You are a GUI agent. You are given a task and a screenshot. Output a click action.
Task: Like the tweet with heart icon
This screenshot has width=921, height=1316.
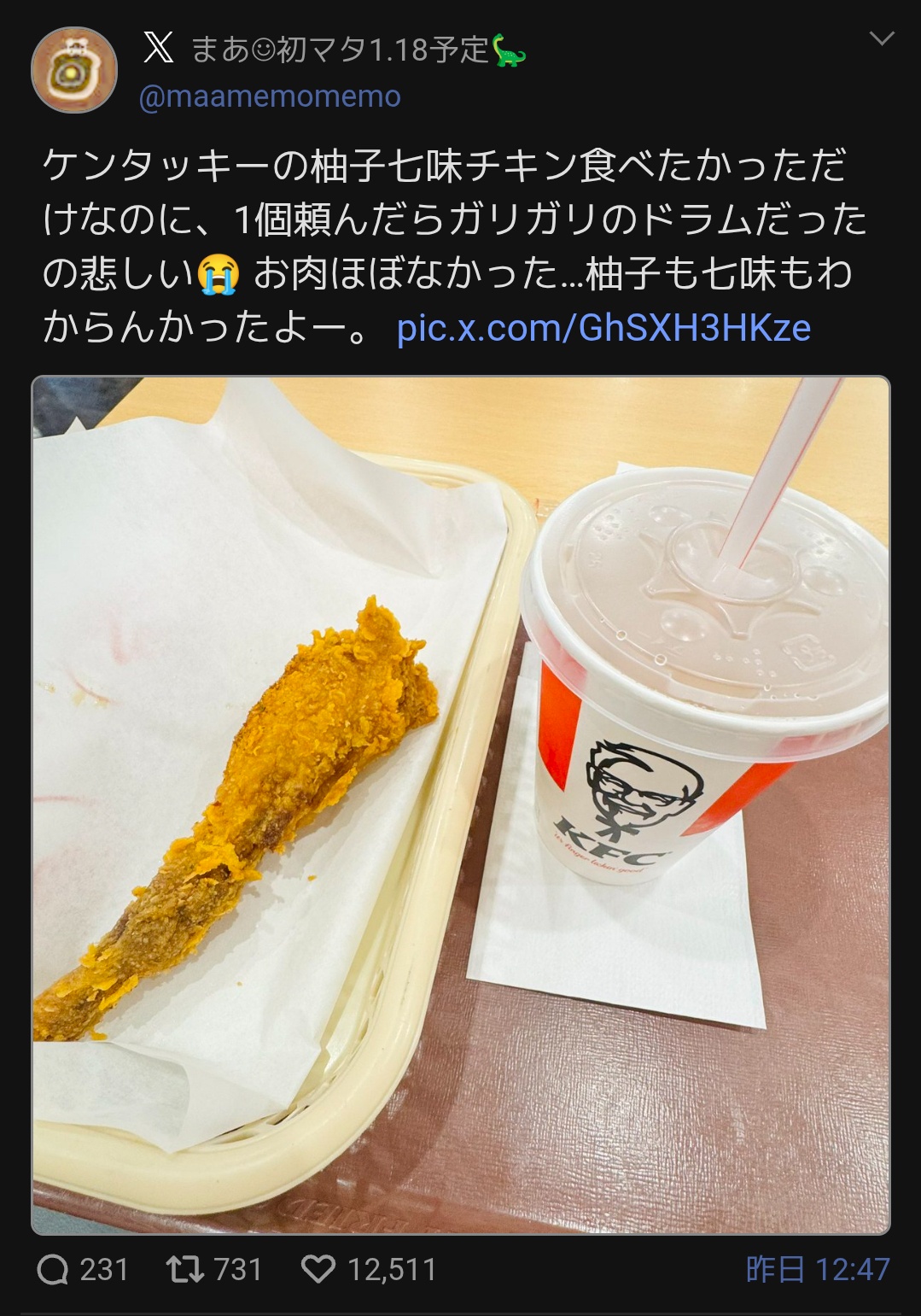click(318, 1270)
